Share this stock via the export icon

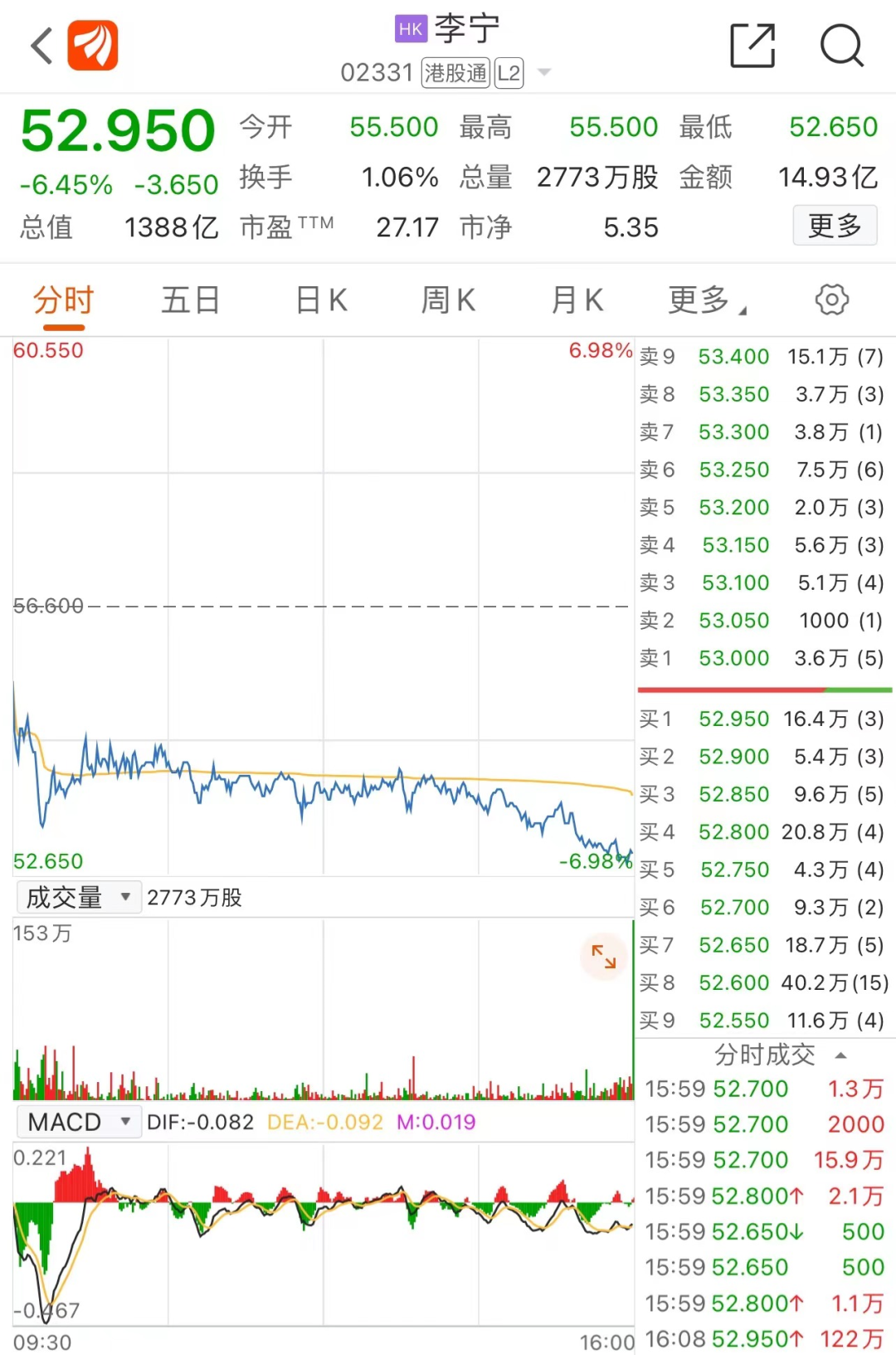752,46
